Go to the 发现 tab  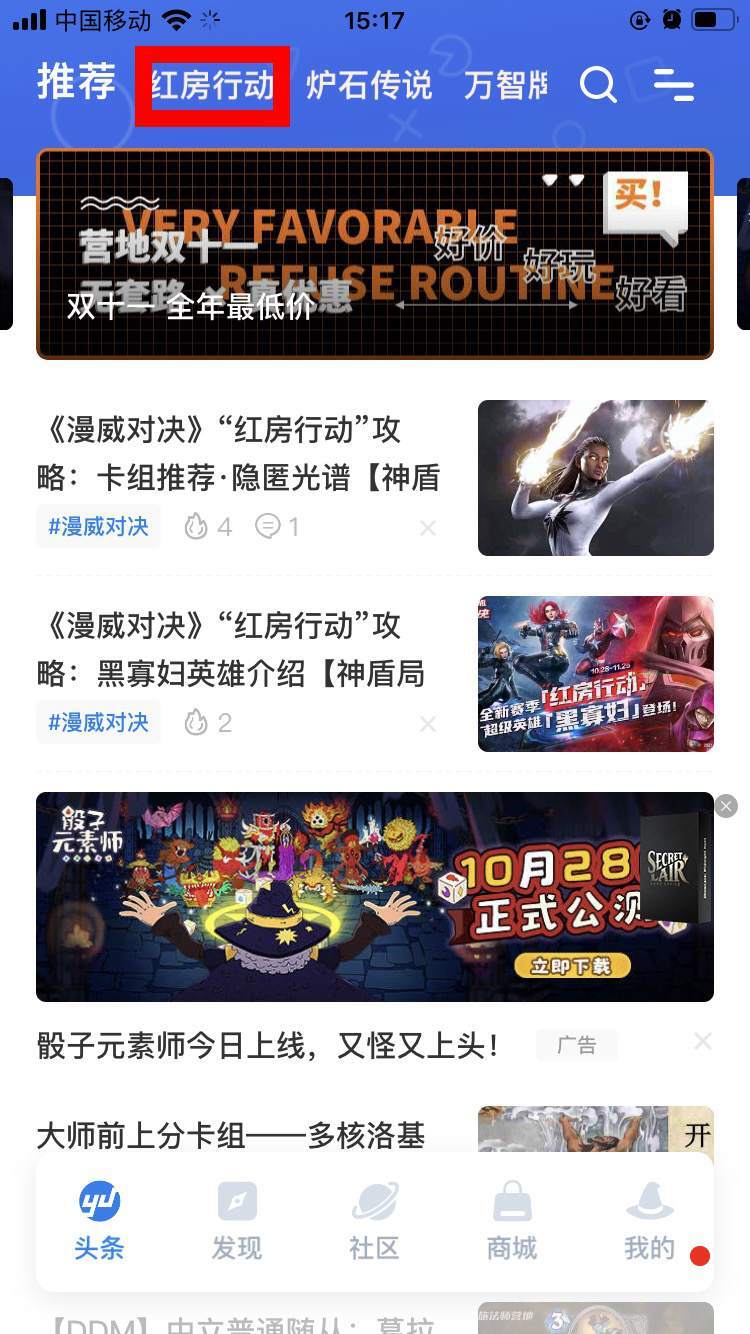tap(237, 1220)
